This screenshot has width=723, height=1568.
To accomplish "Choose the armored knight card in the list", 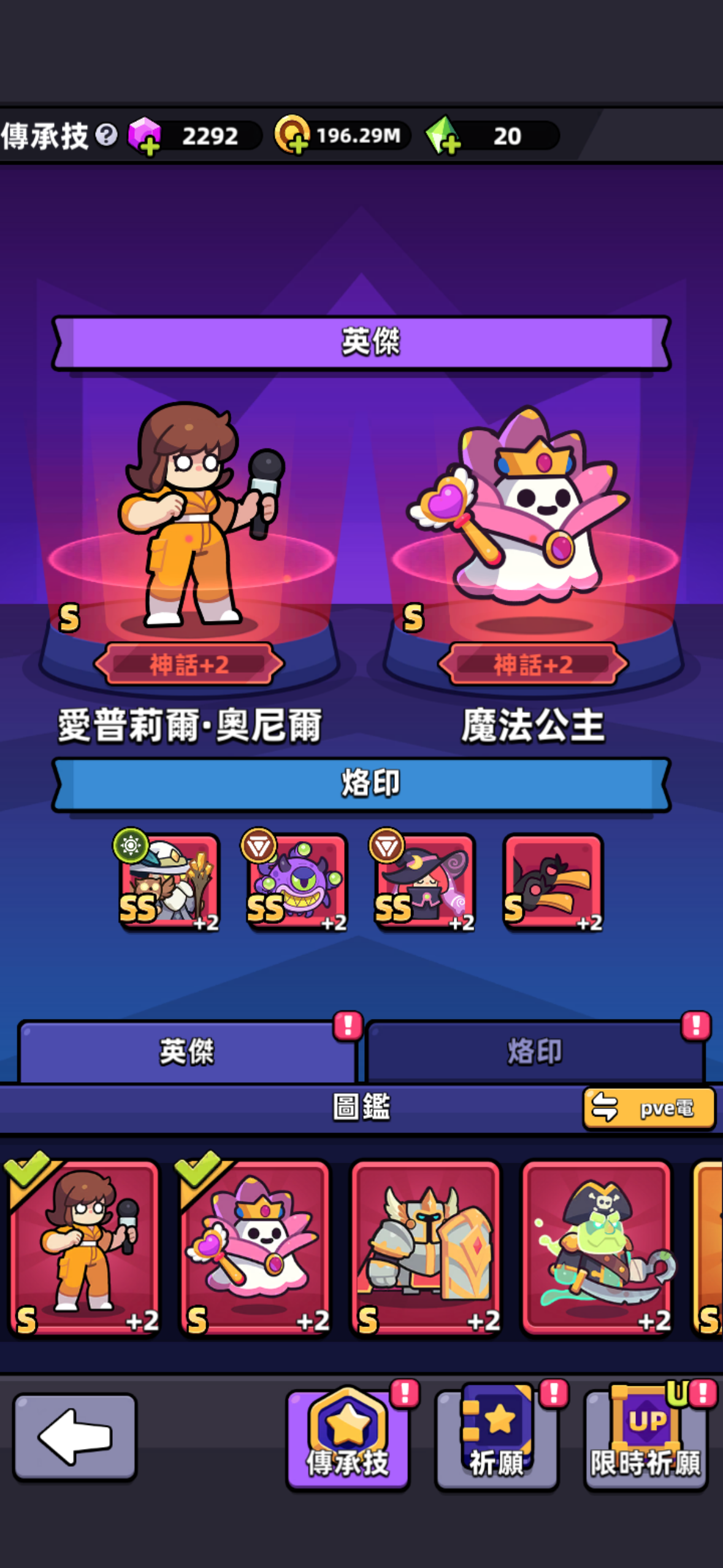I will 426,1247.
